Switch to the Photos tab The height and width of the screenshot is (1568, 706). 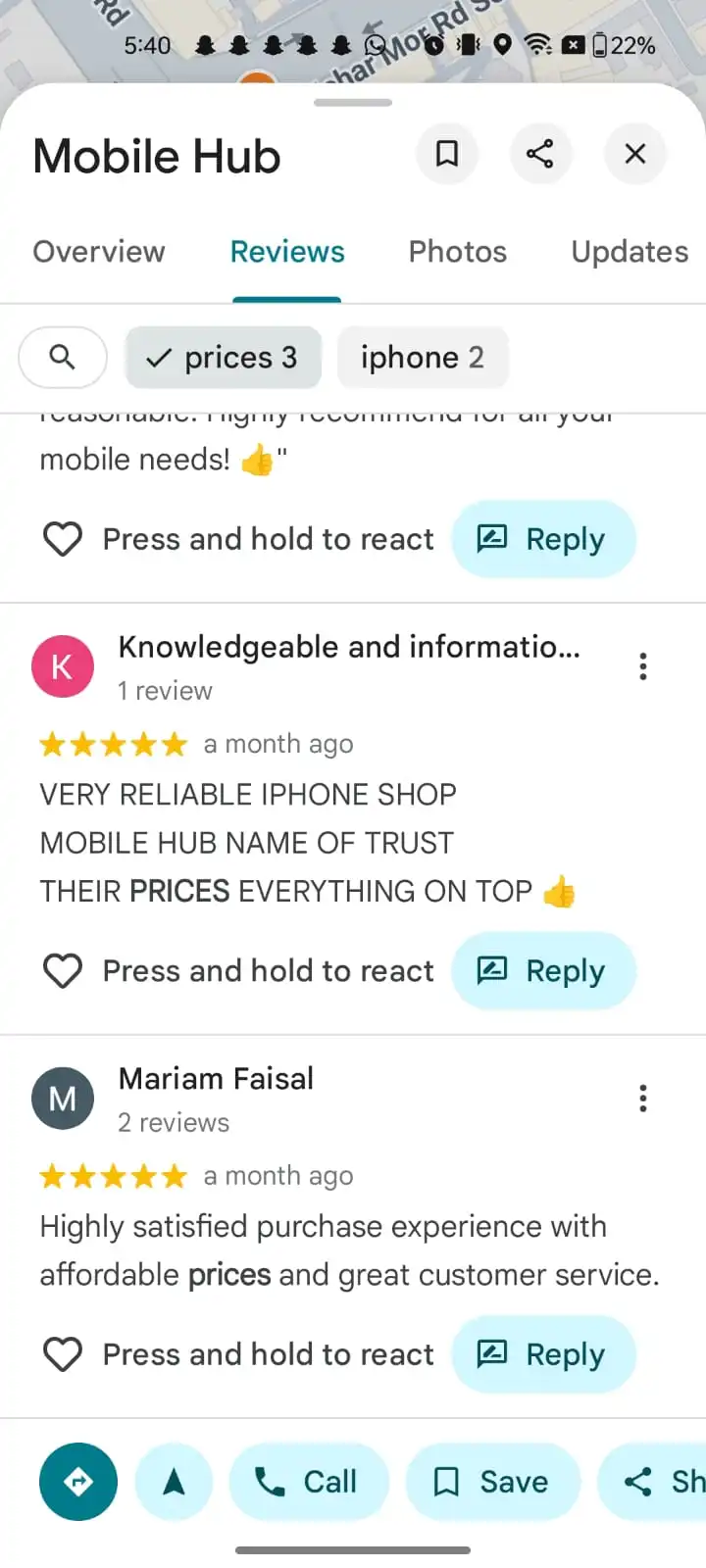pyautogui.click(x=458, y=252)
